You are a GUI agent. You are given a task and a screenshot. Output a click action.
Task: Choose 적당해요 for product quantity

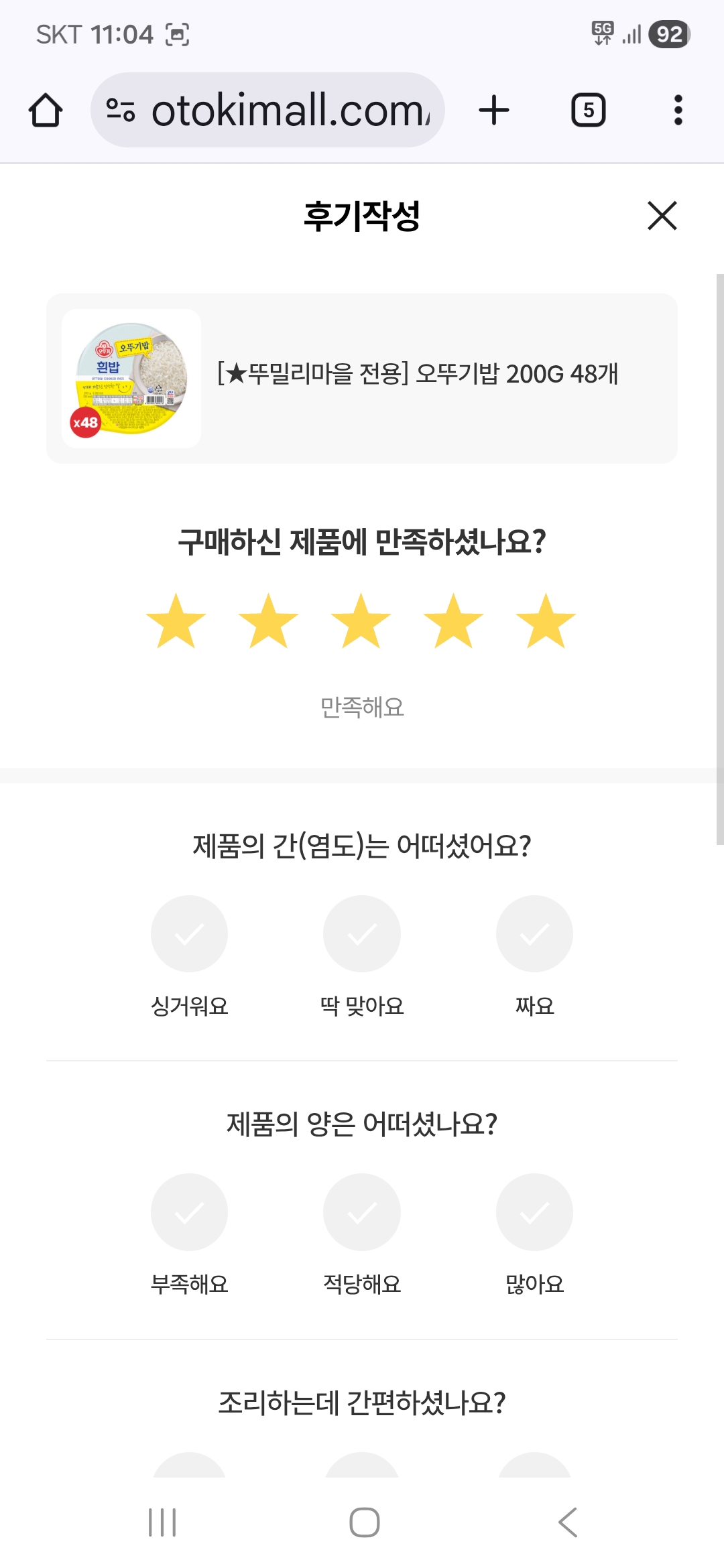click(362, 1212)
